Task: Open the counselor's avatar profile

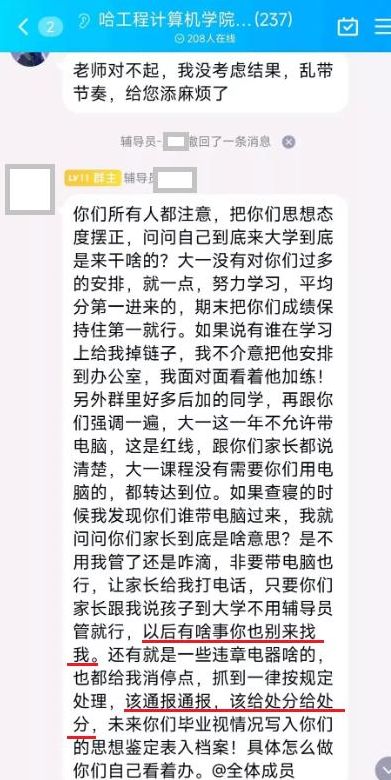Action: [30, 190]
